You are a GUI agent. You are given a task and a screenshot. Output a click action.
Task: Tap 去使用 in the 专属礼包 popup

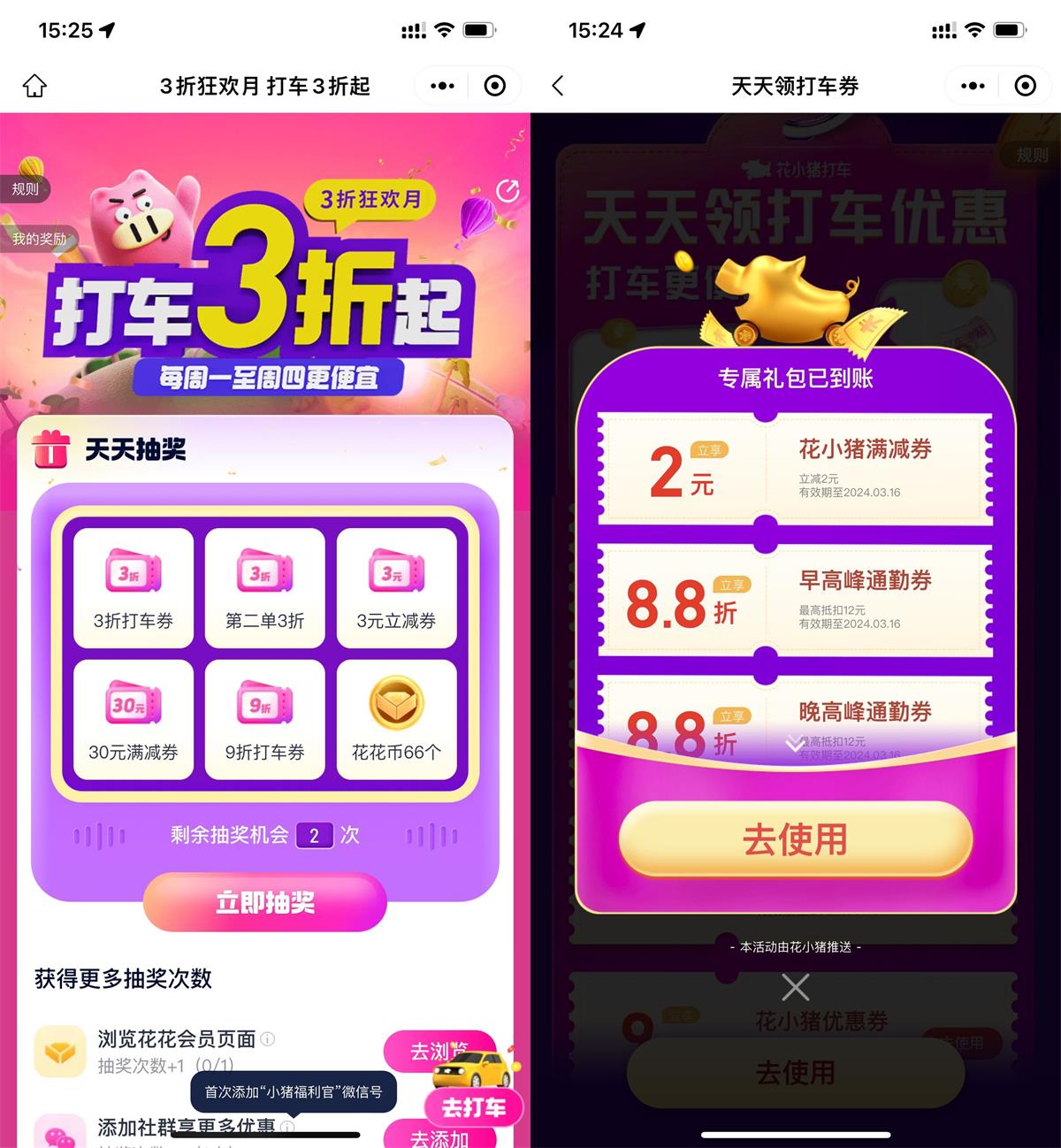(x=795, y=839)
